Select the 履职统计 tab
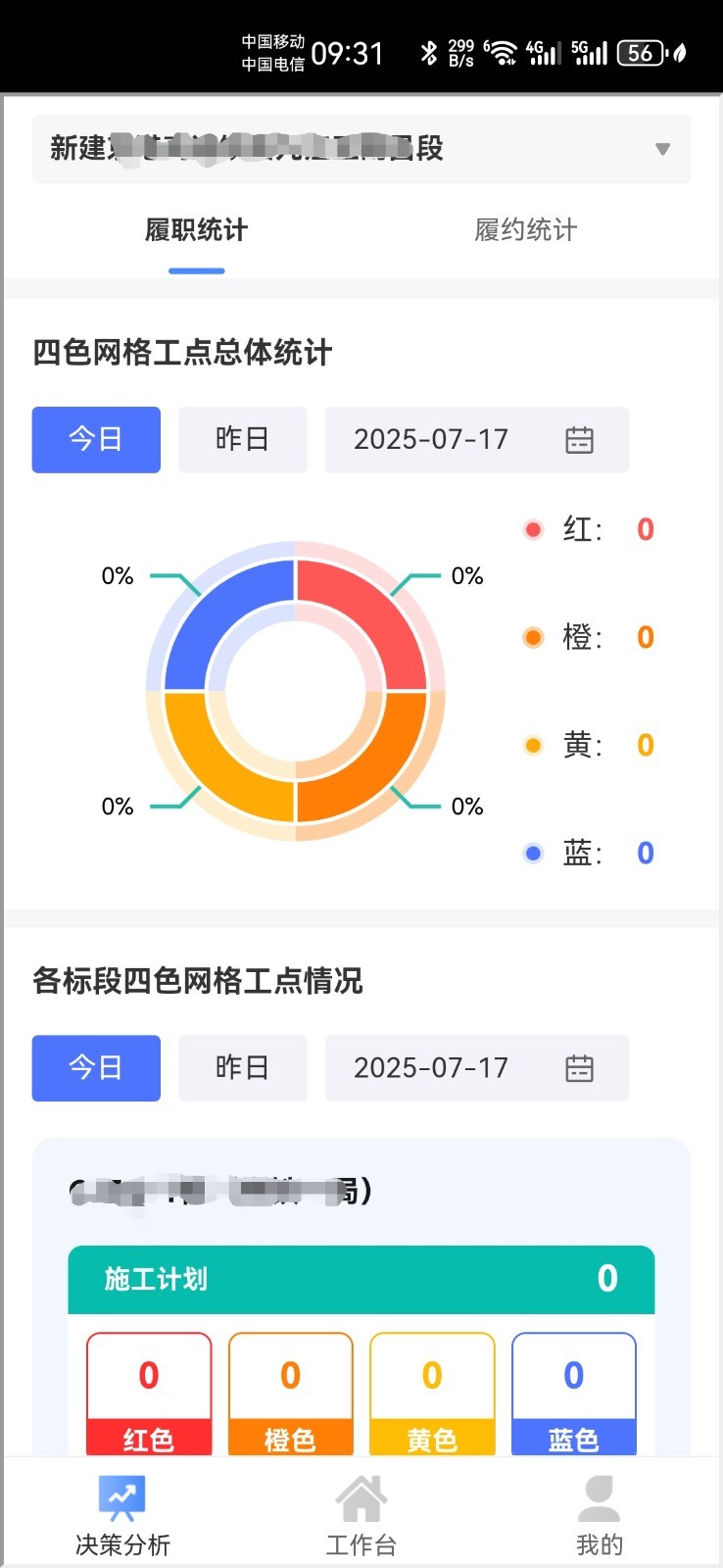 point(196,230)
